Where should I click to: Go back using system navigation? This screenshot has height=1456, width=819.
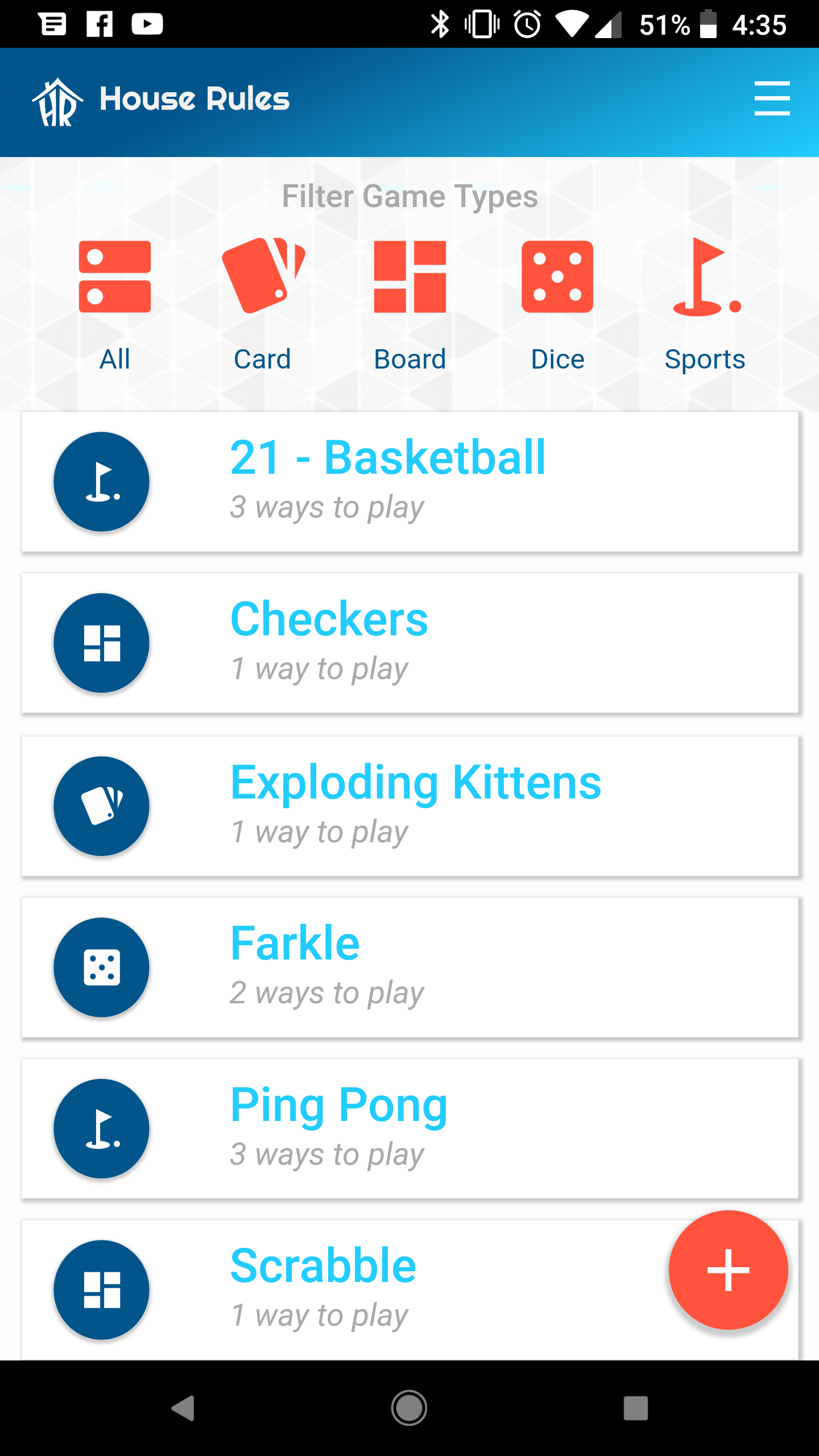click(183, 1408)
